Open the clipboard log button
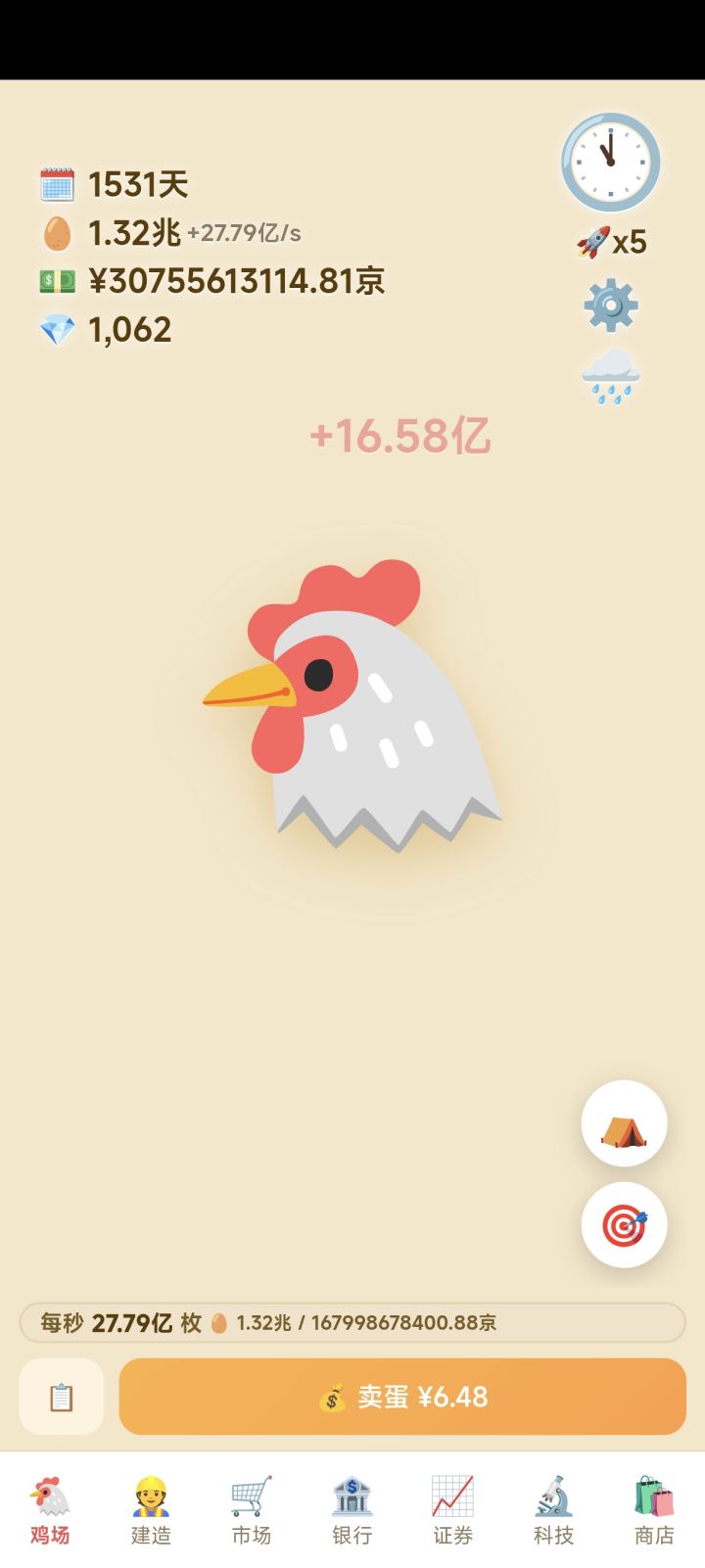Image resolution: width=705 pixels, height=1568 pixels. [62, 1397]
